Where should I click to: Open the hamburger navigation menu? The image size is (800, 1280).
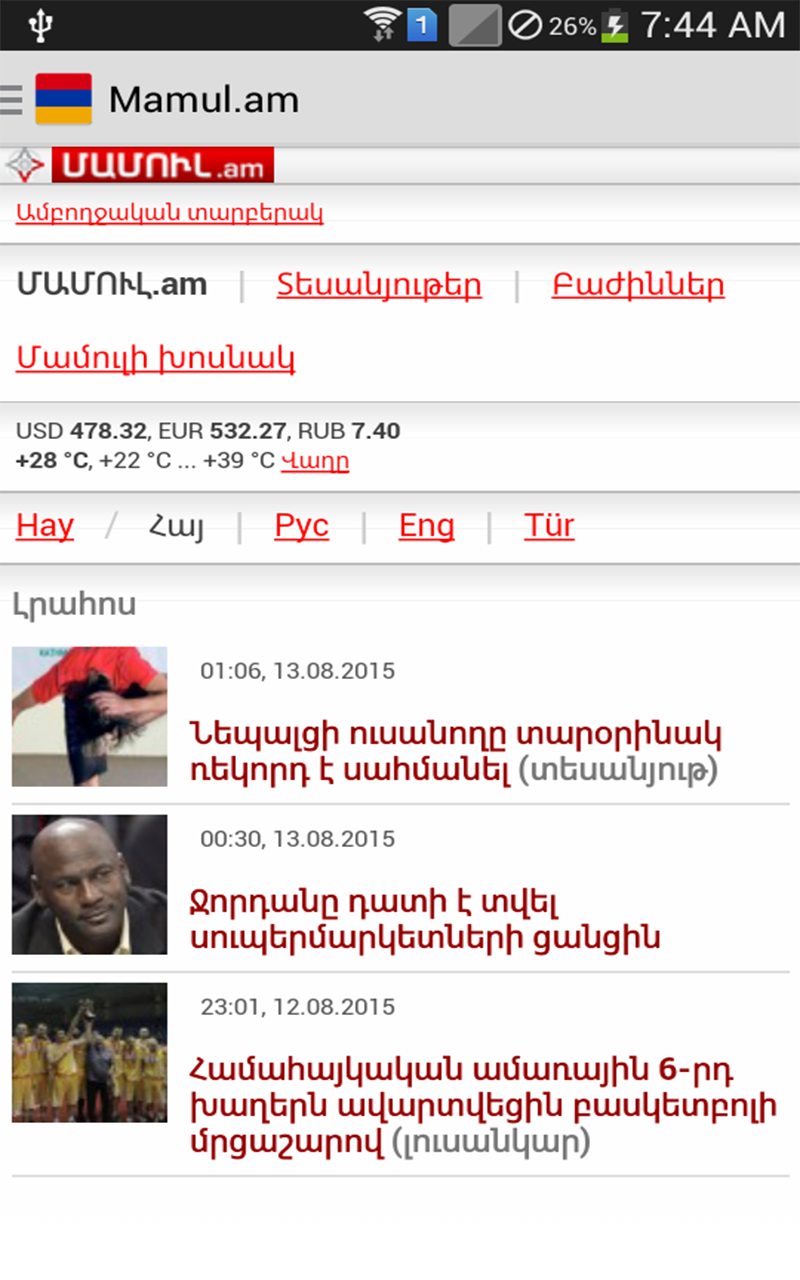pos(10,99)
